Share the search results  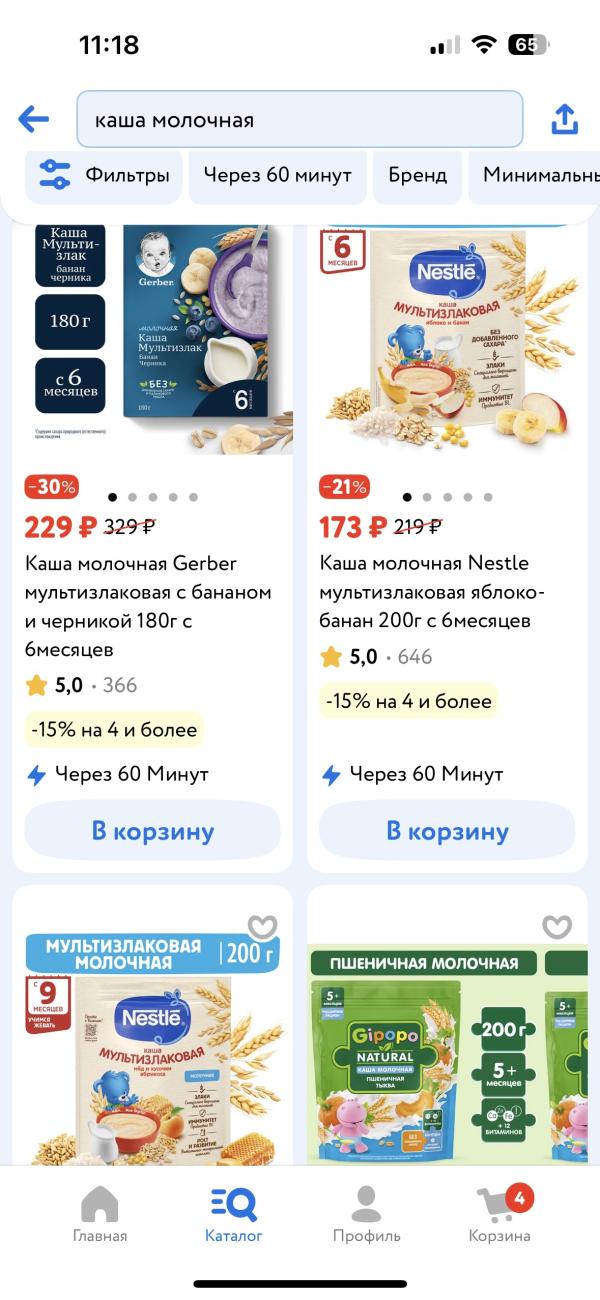(x=564, y=120)
